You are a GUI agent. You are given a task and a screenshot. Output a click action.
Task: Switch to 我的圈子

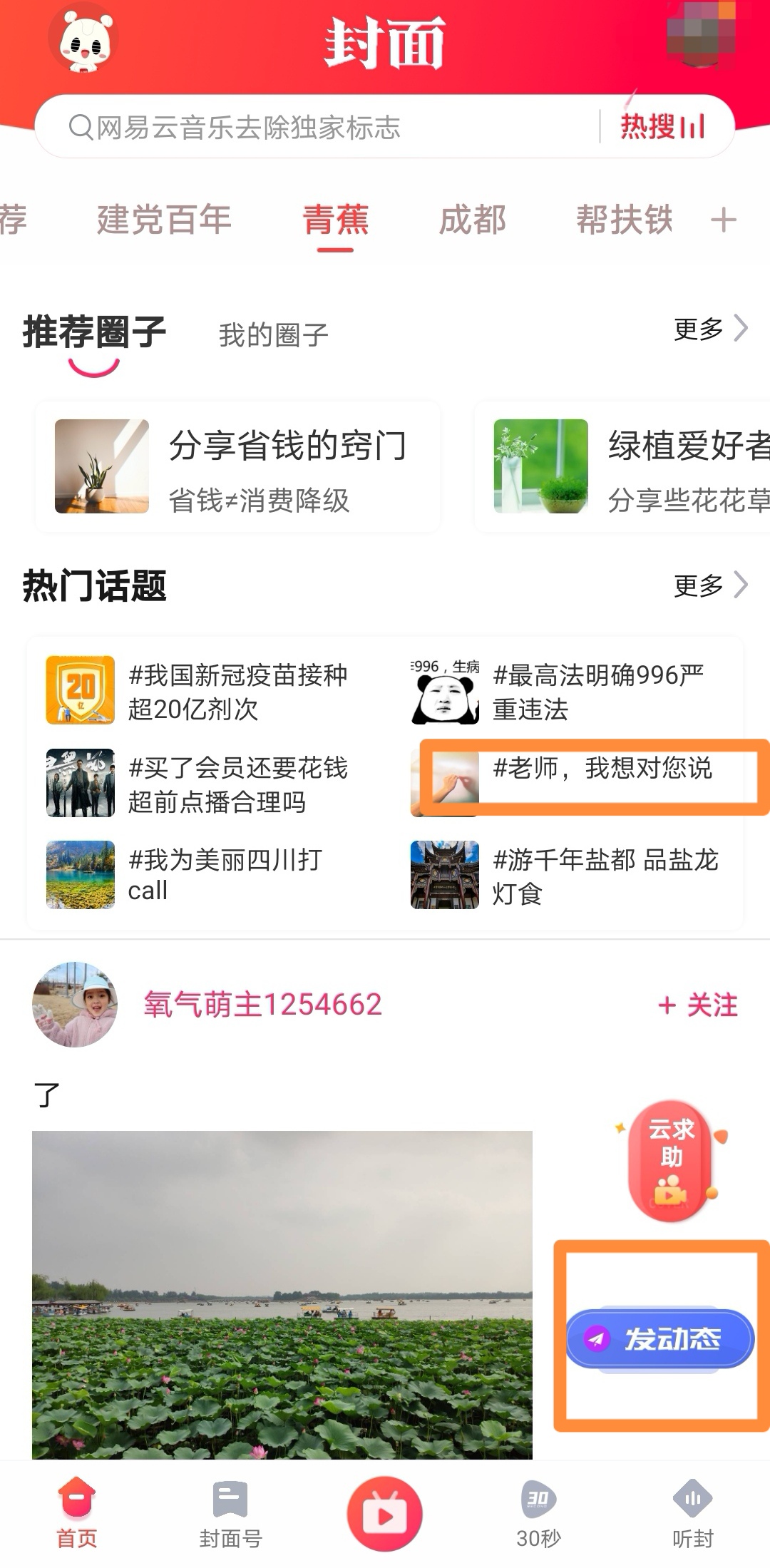coord(273,334)
